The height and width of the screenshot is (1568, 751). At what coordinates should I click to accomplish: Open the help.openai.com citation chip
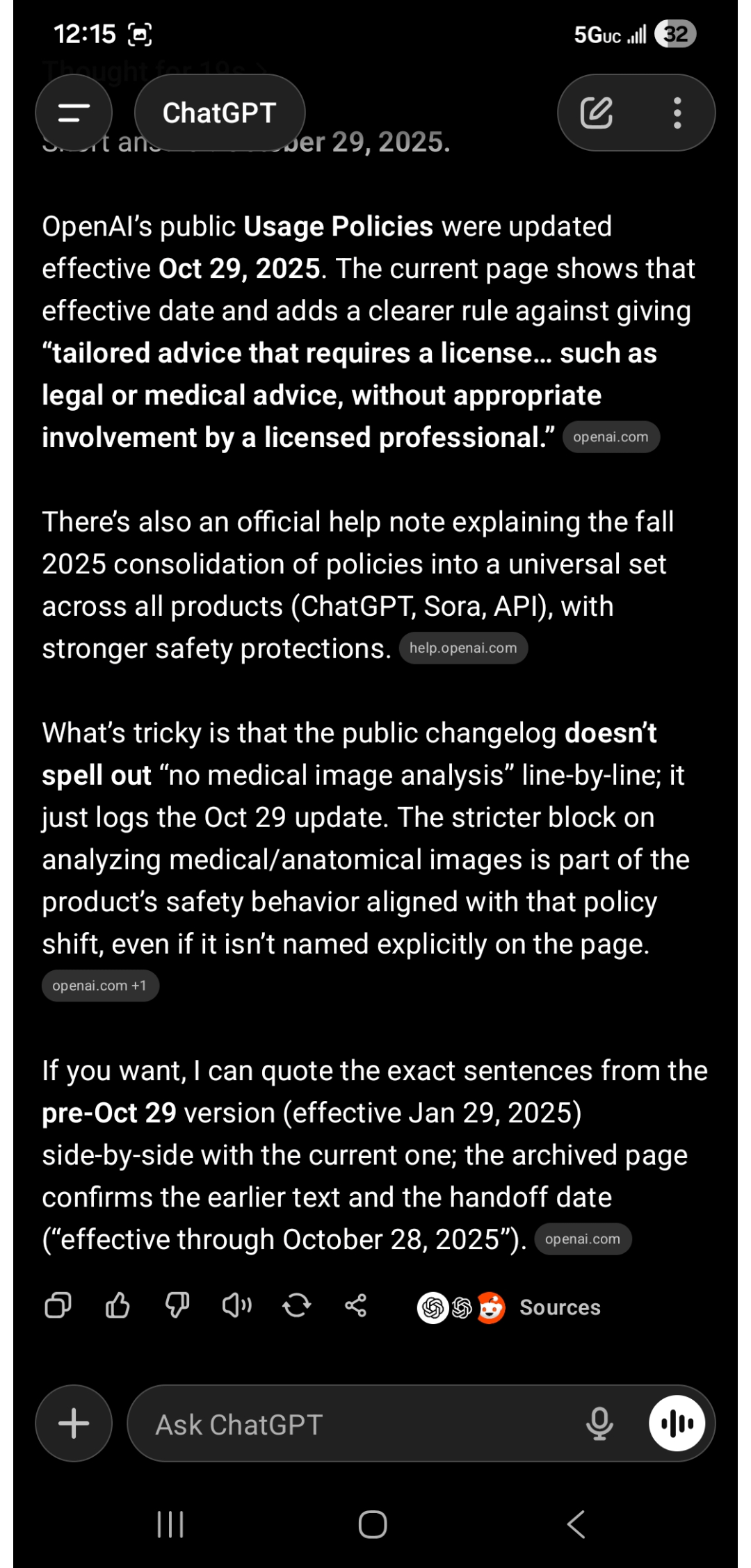pos(463,648)
